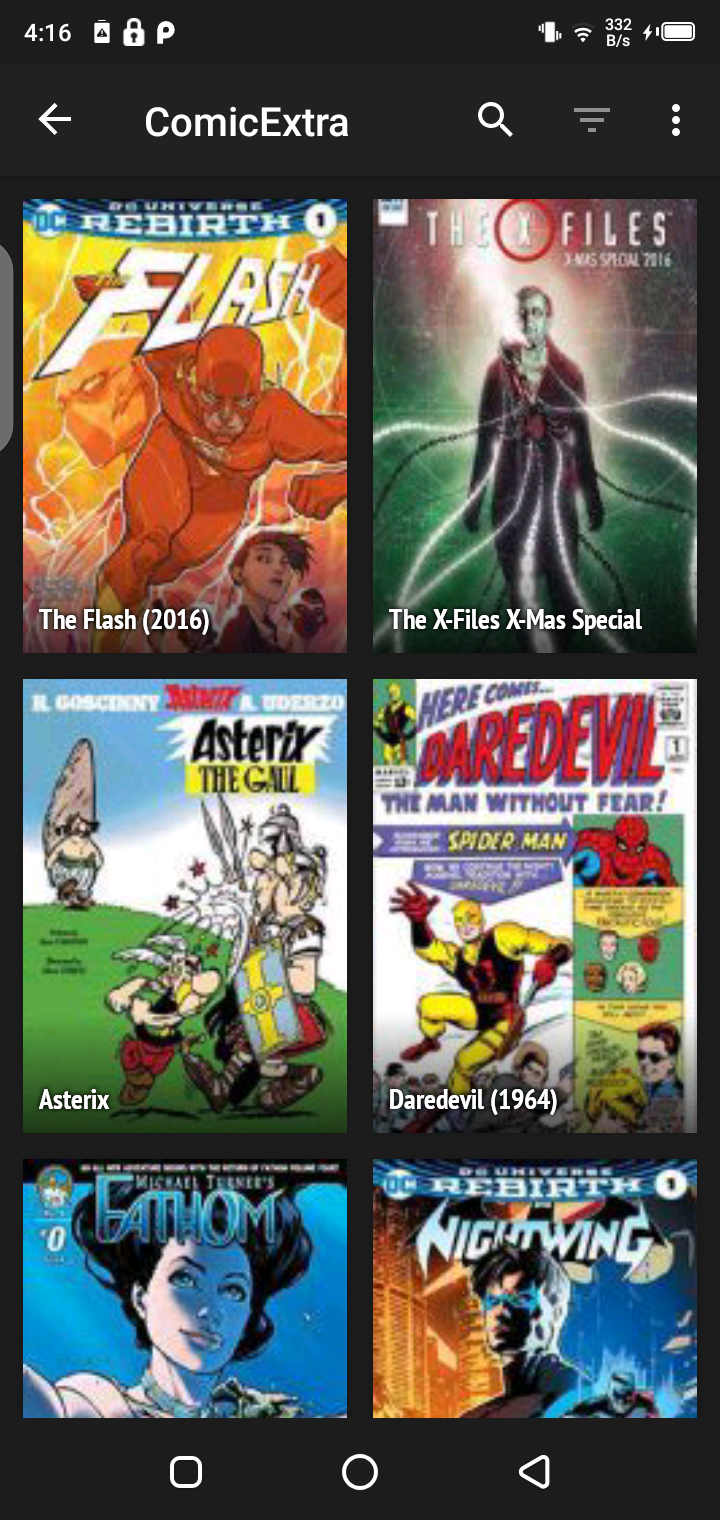Open The Flash (2016) comic
The width and height of the screenshot is (720, 1520).
185,426
